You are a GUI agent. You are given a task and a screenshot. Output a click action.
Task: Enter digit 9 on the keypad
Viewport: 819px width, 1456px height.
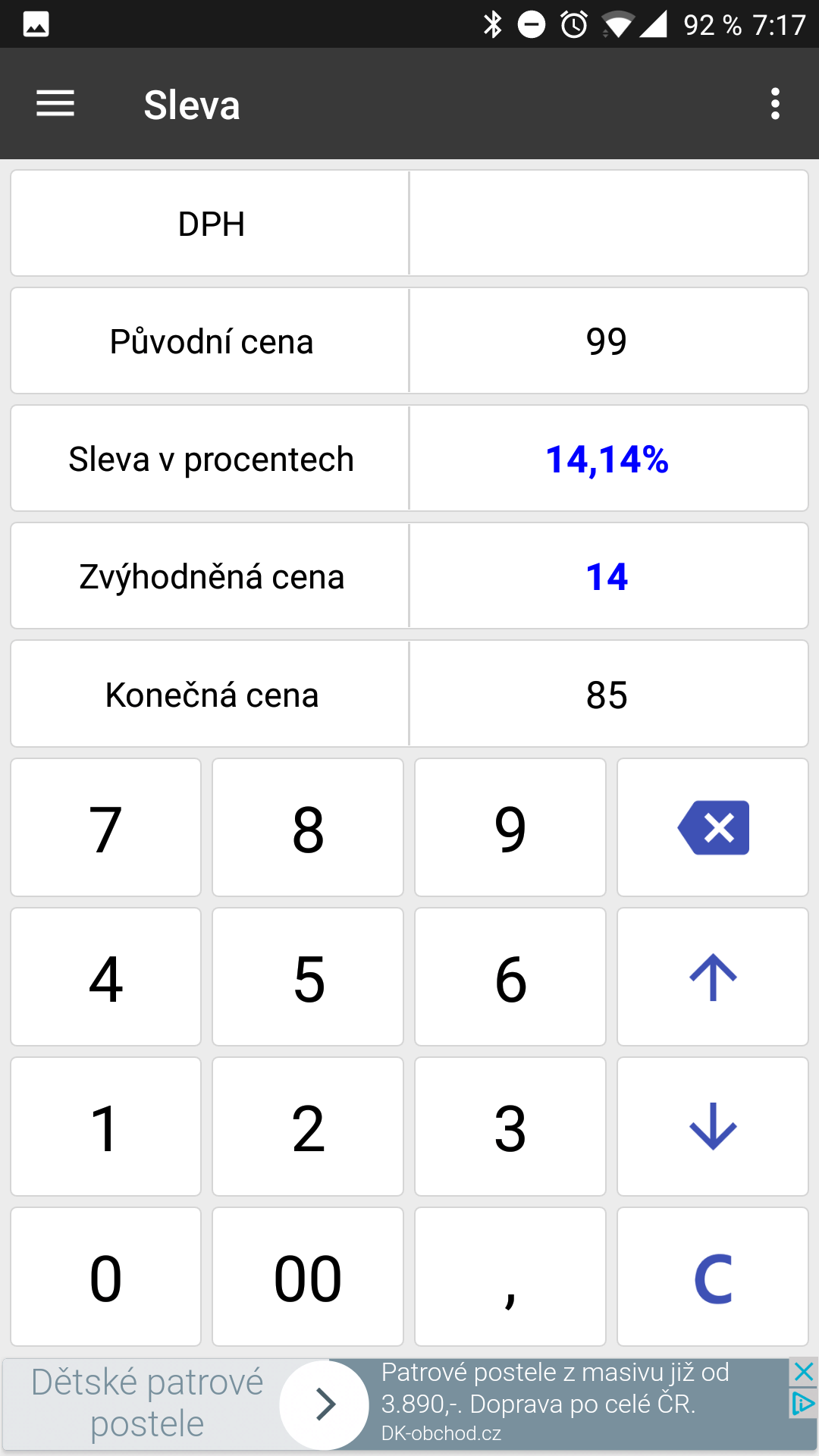510,827
